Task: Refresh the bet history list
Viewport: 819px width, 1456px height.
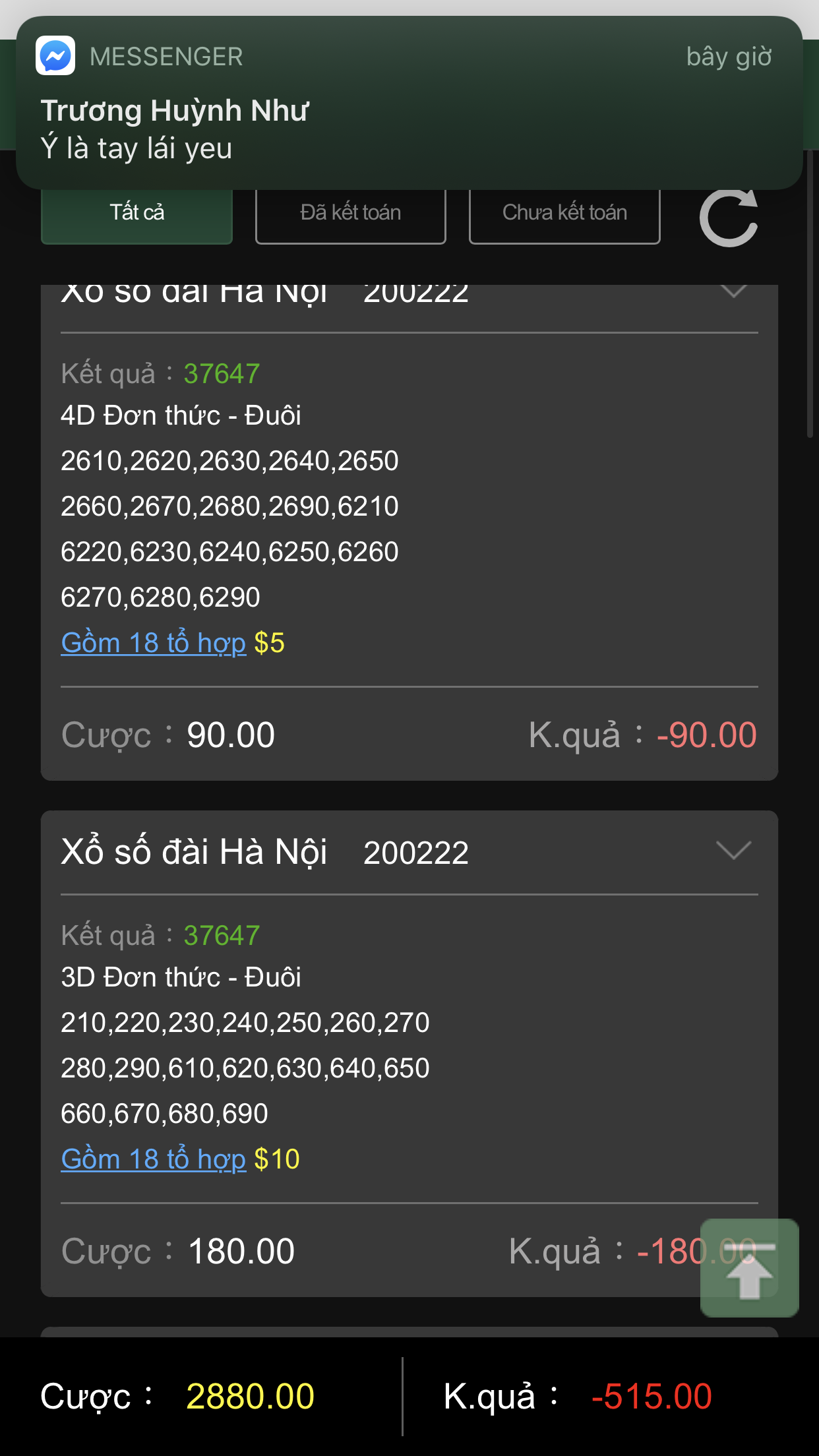Action: click(x=729, y=218)
